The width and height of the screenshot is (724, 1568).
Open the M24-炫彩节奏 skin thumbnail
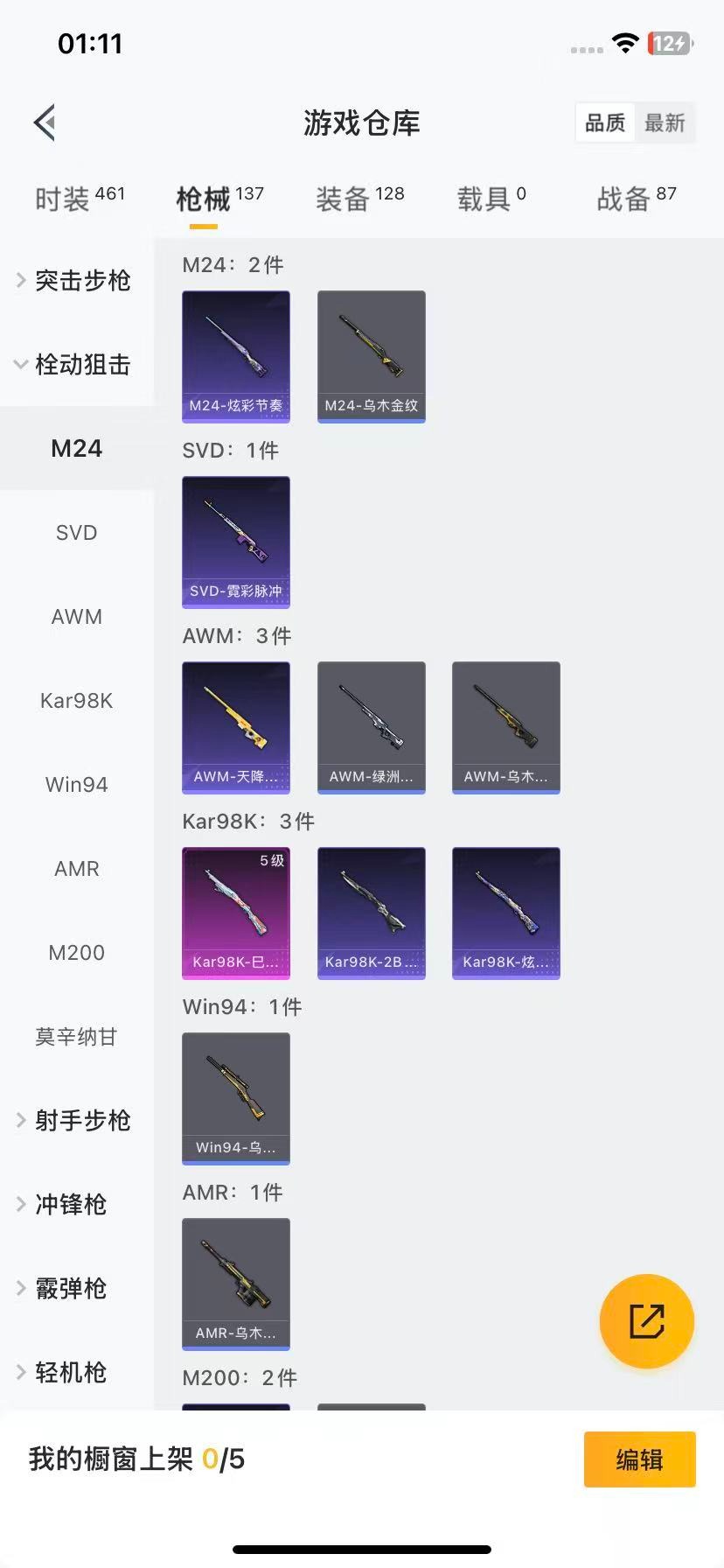[x=235, y=356]
